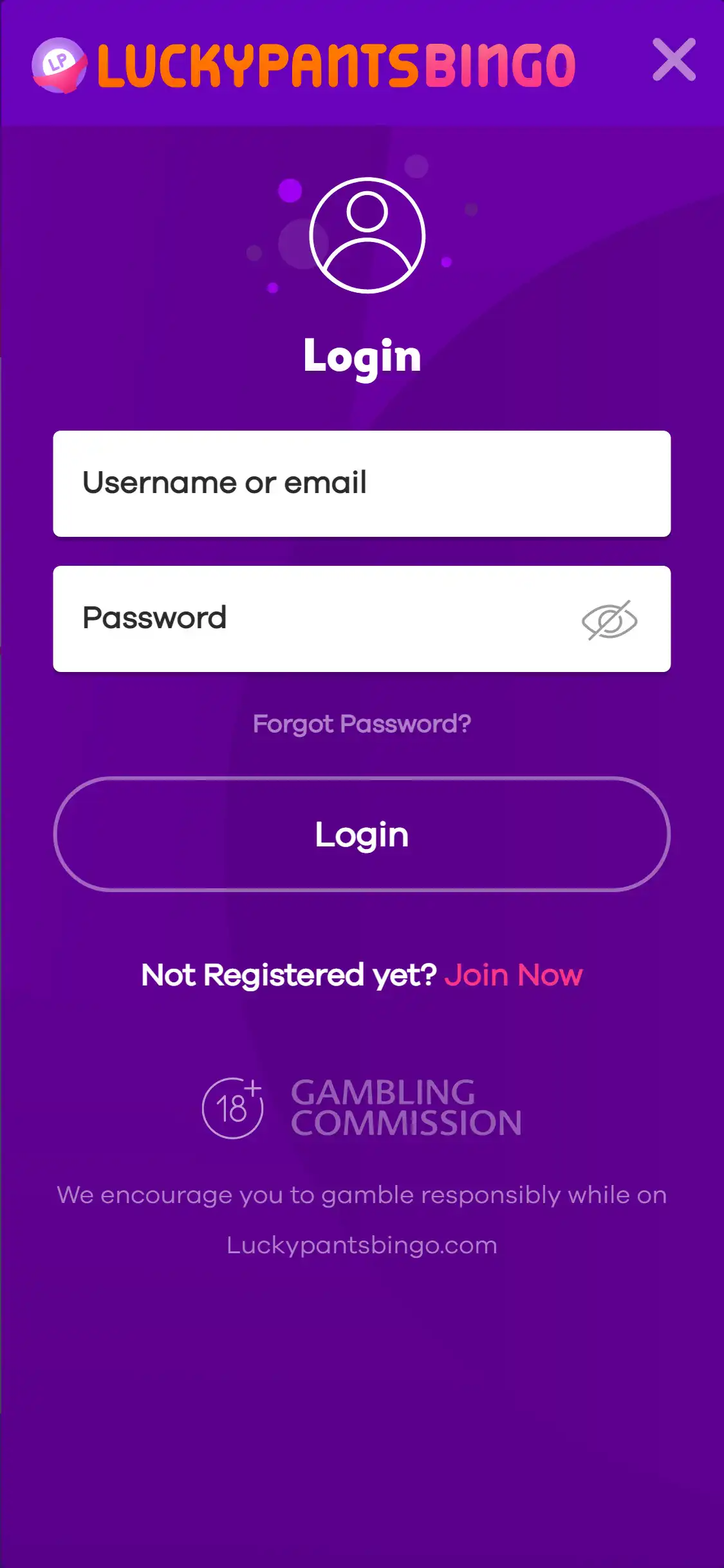This screenshot has height=1568, width=724.
Task: Toggle password visibility eye icon
Action: tap(609, 620)
